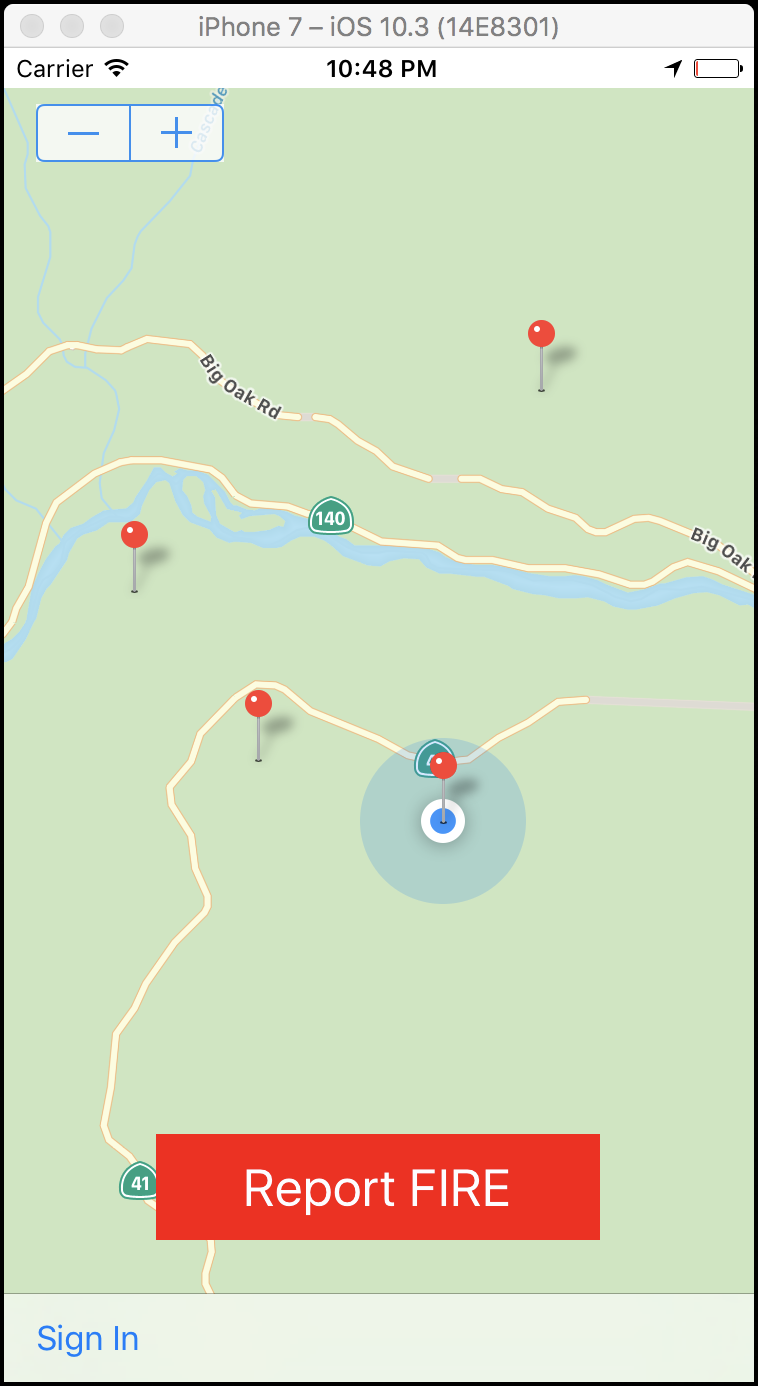
Task: Tap the blue current location dot
Action: coord(443,822)
